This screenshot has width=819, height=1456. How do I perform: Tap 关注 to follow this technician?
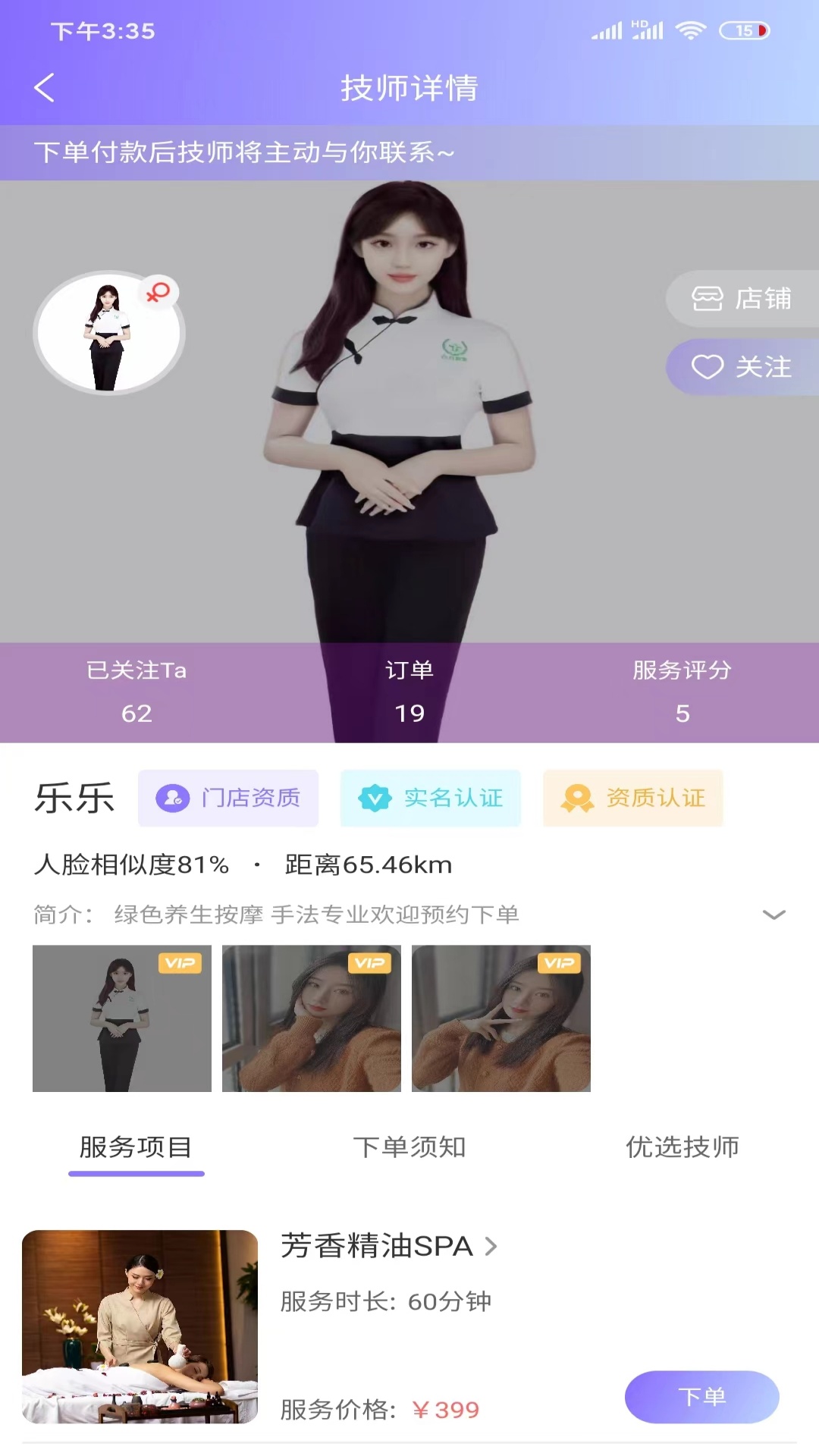coord(742,367)
